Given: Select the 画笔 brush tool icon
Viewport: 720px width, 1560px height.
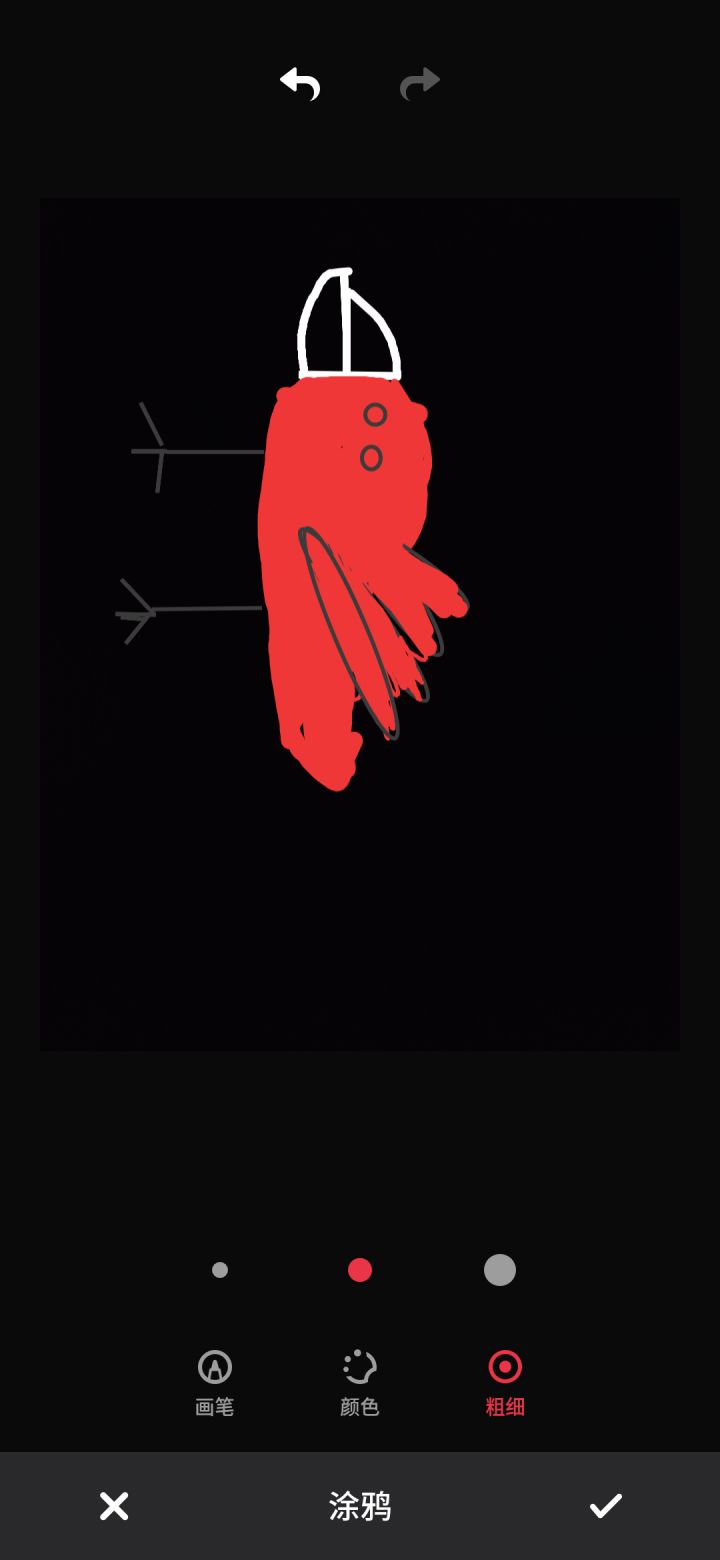Looking at the screenshot, I should 215,1366.
